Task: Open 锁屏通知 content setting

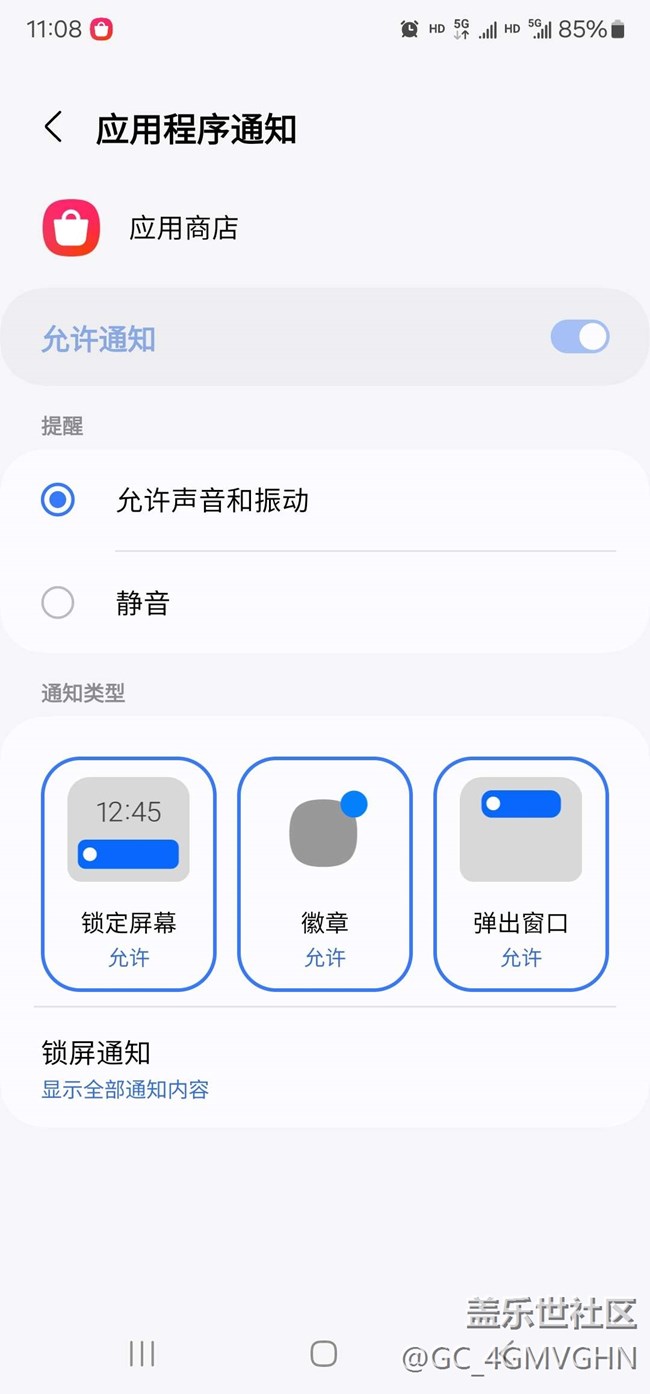Action: [x=125, y=1069]
